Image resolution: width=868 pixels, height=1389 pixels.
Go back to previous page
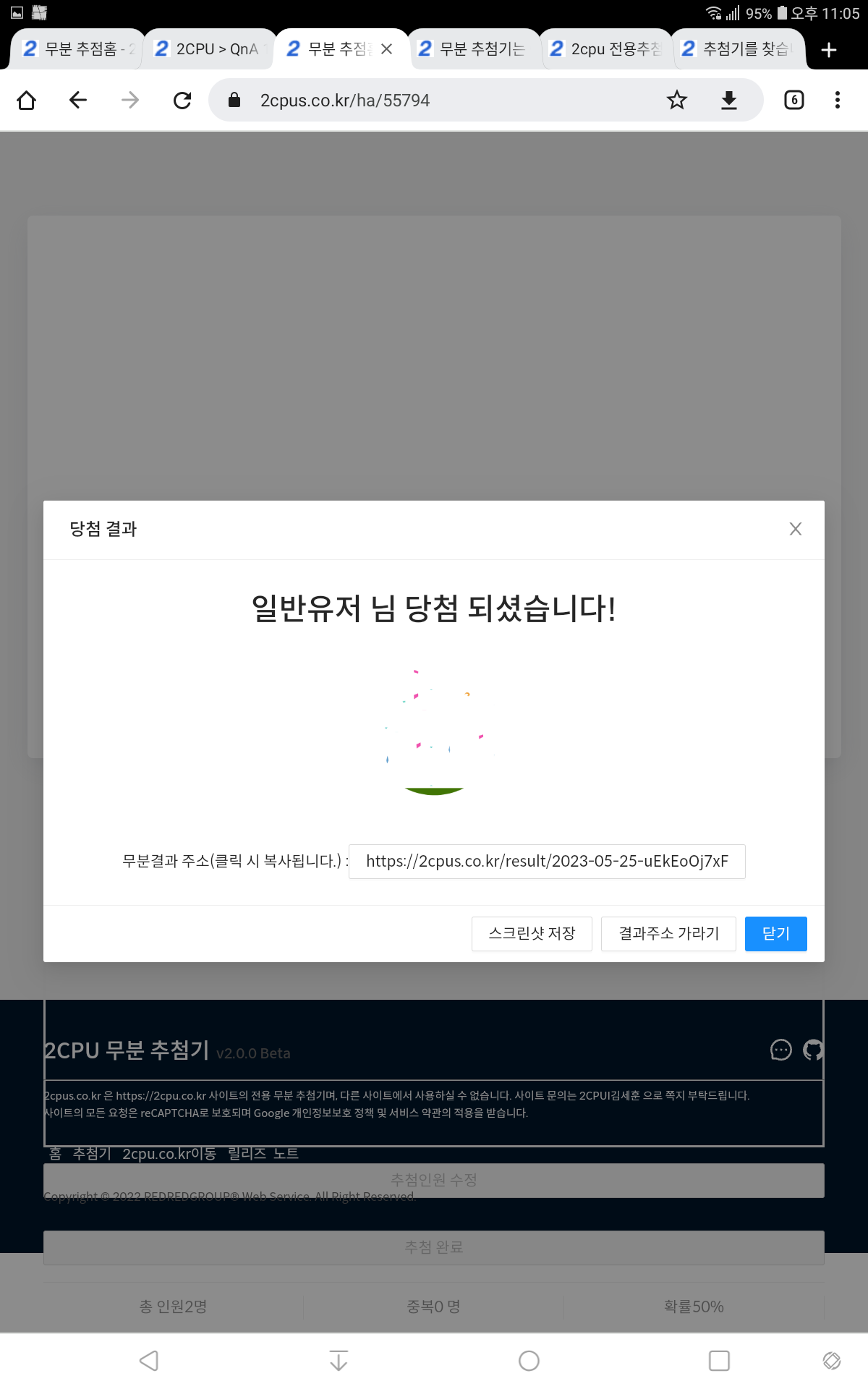pos(78,100)
